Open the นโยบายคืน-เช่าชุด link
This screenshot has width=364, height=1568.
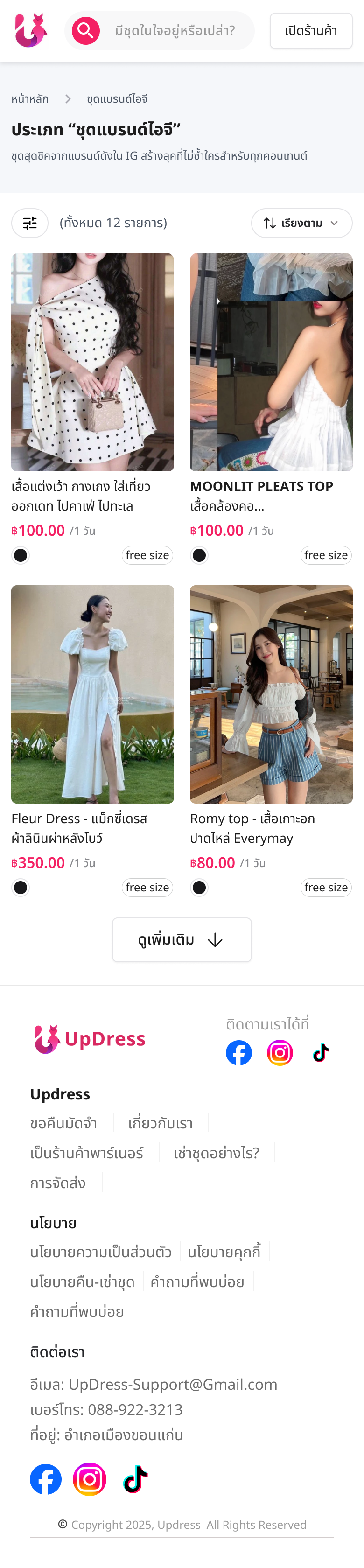(x=82, y=1282)
